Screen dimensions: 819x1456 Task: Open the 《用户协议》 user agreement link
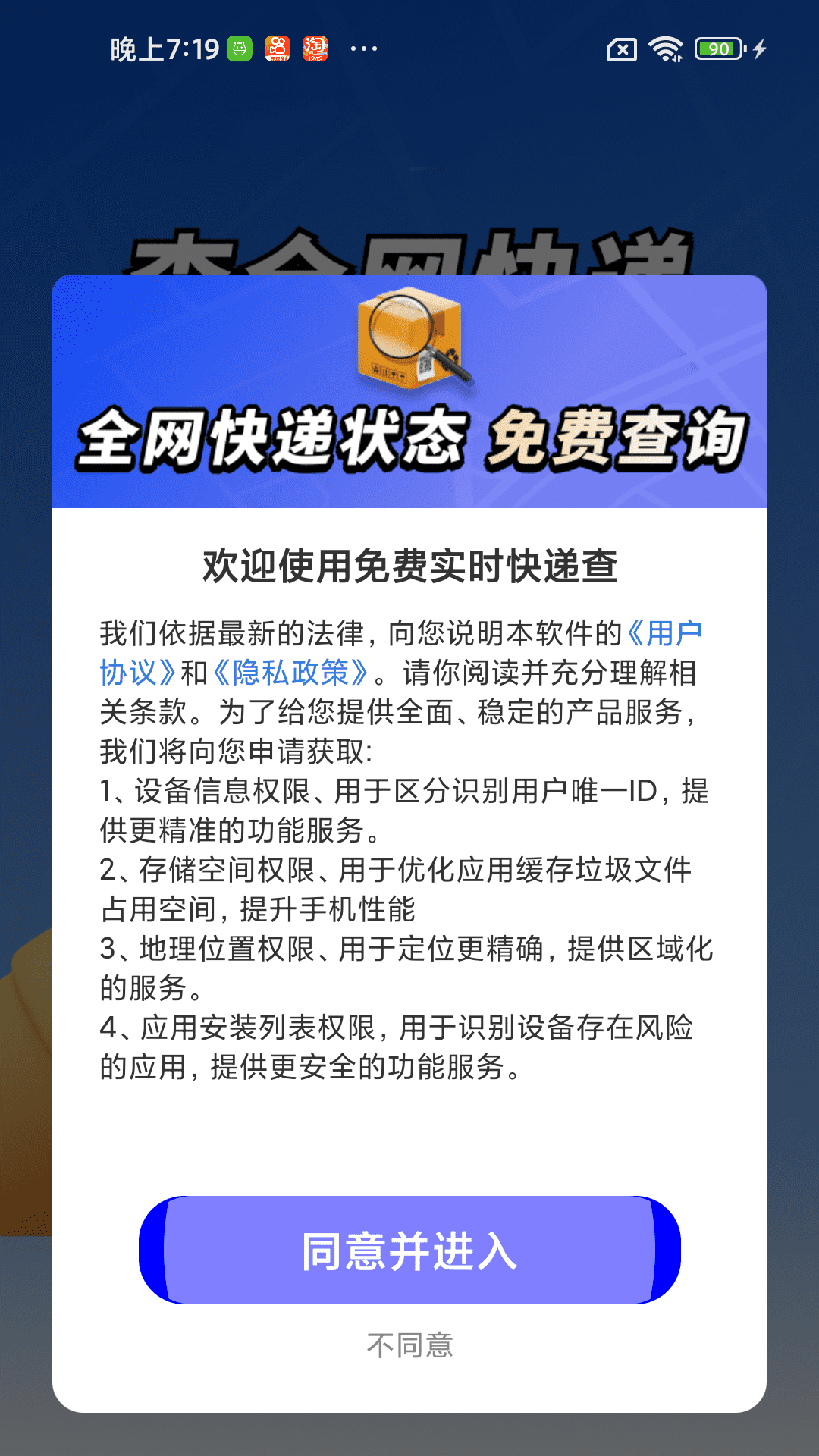coord(664,633)
